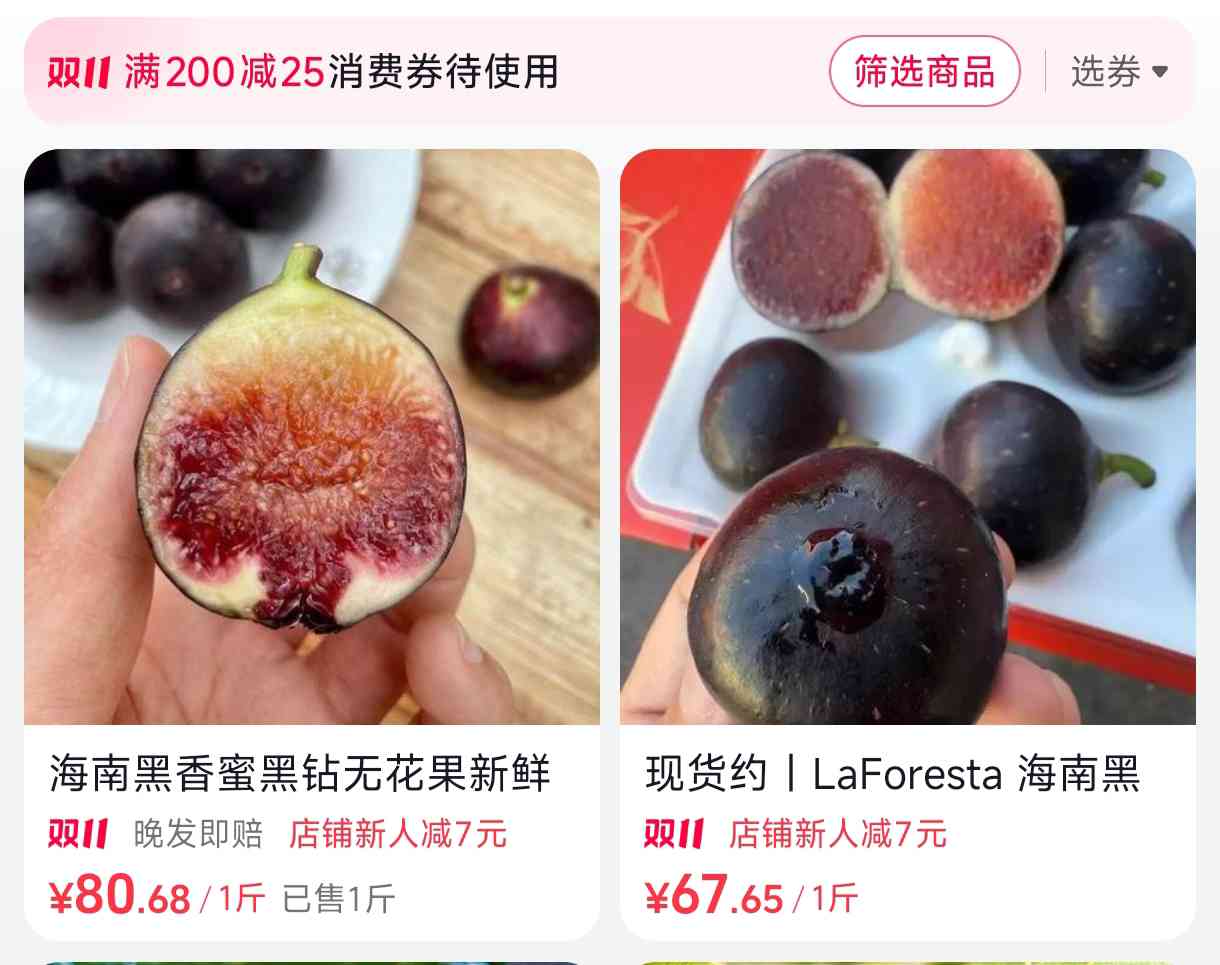
Task: Expand the 选券 coupon dropdown
Action: click(1119, 72)
